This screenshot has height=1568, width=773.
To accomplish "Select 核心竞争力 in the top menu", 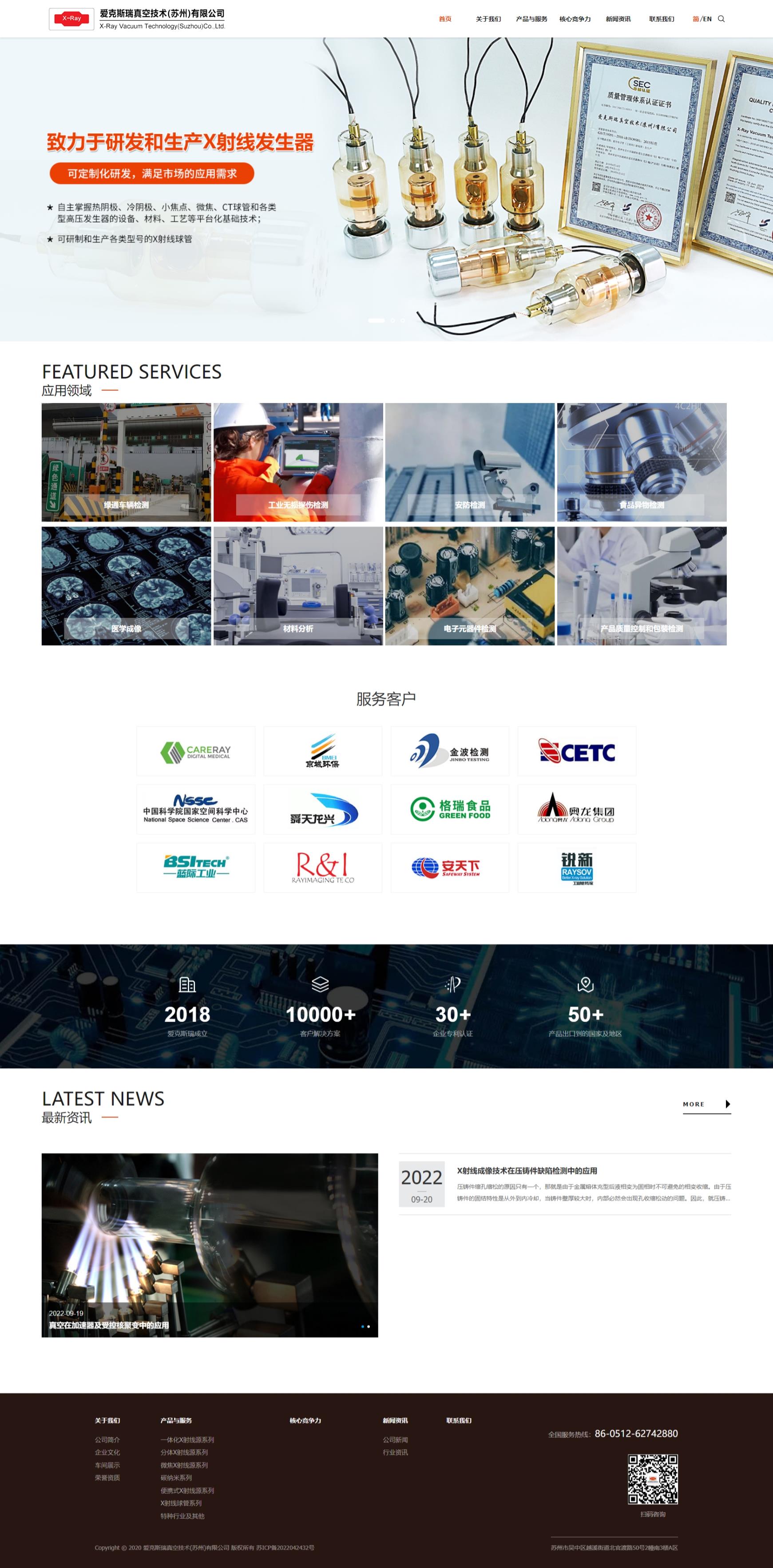I will click(575, 19).
